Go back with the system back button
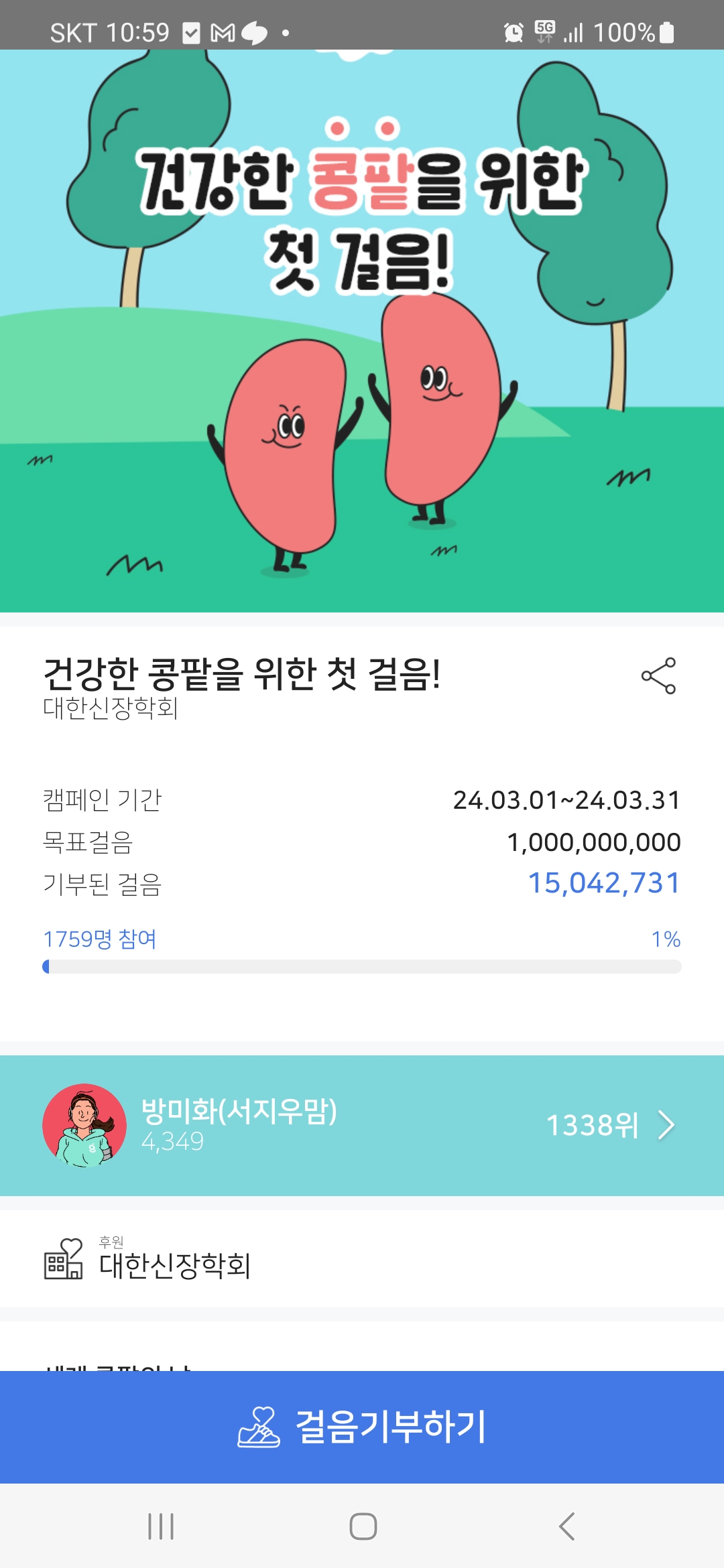Viewport: 724px width, 1568px height. pos(566,1526)
